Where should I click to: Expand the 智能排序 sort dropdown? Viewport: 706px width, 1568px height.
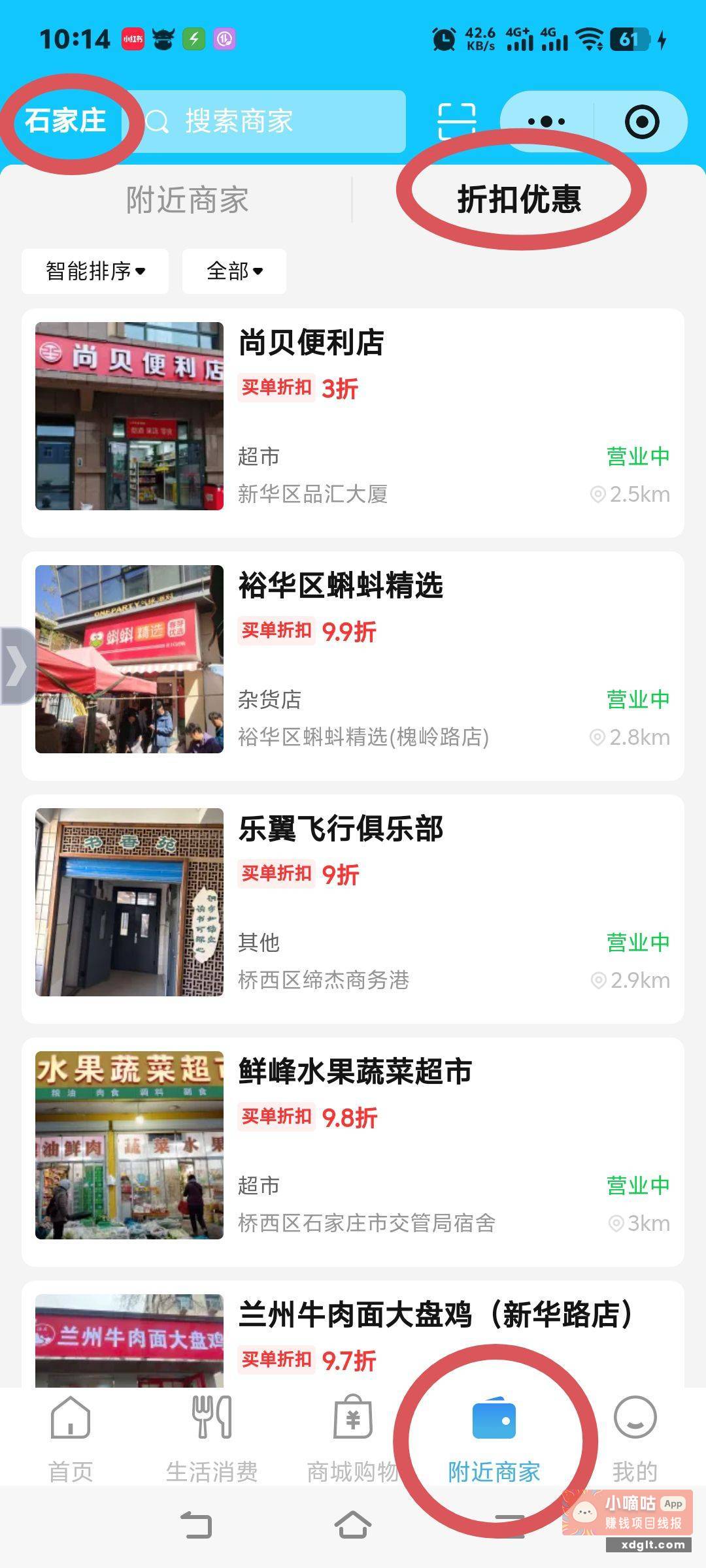(95, 271)
